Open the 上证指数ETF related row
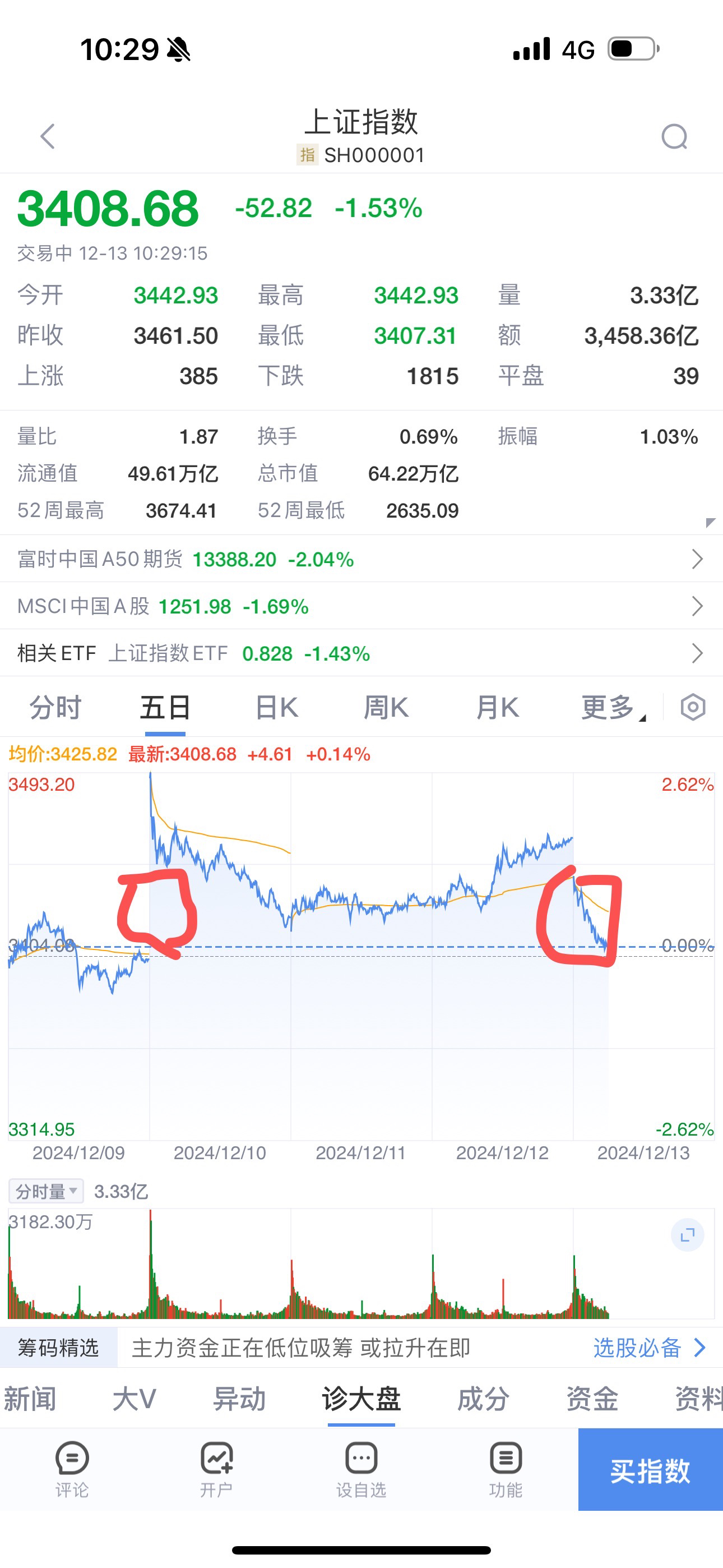723x1568 pixels. click(x=361, y=653)
